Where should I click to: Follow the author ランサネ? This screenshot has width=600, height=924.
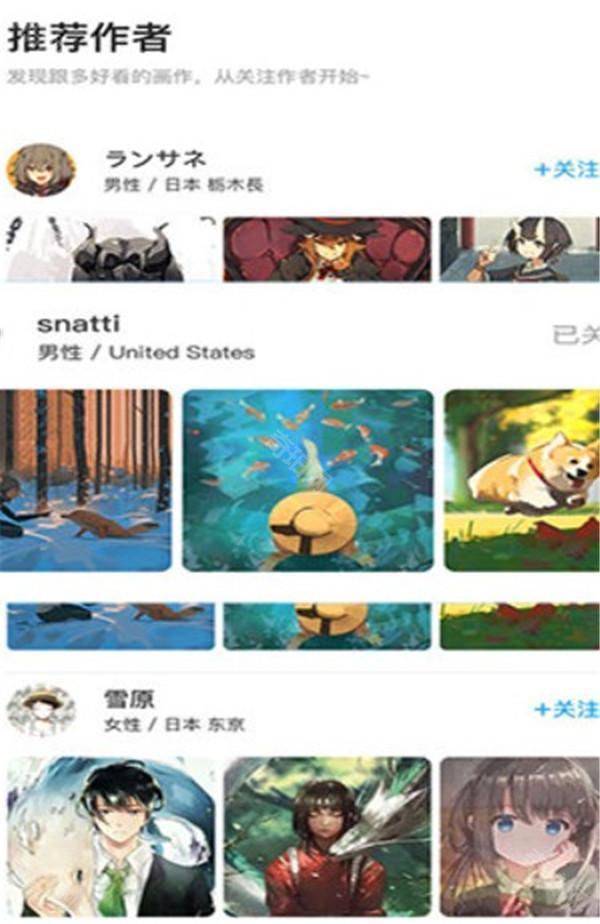(x=566, y=169)
